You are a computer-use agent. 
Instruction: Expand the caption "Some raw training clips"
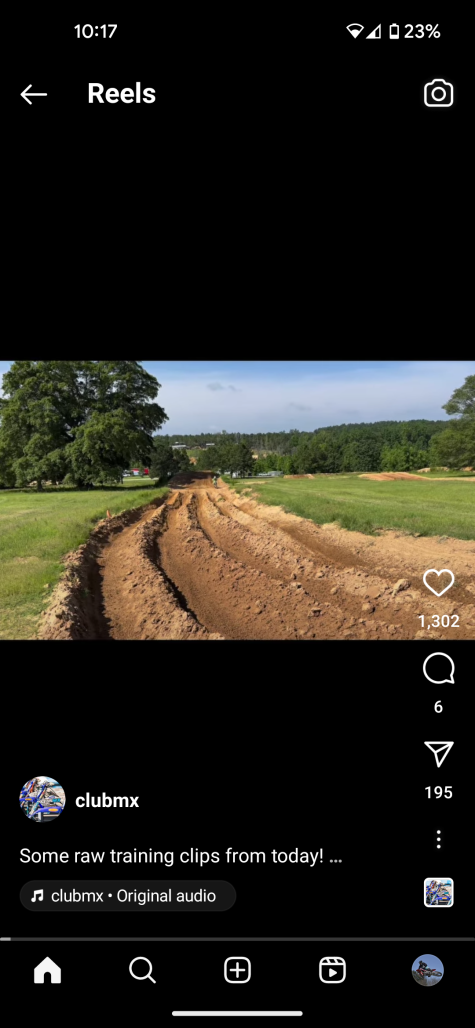pos(180,856)
